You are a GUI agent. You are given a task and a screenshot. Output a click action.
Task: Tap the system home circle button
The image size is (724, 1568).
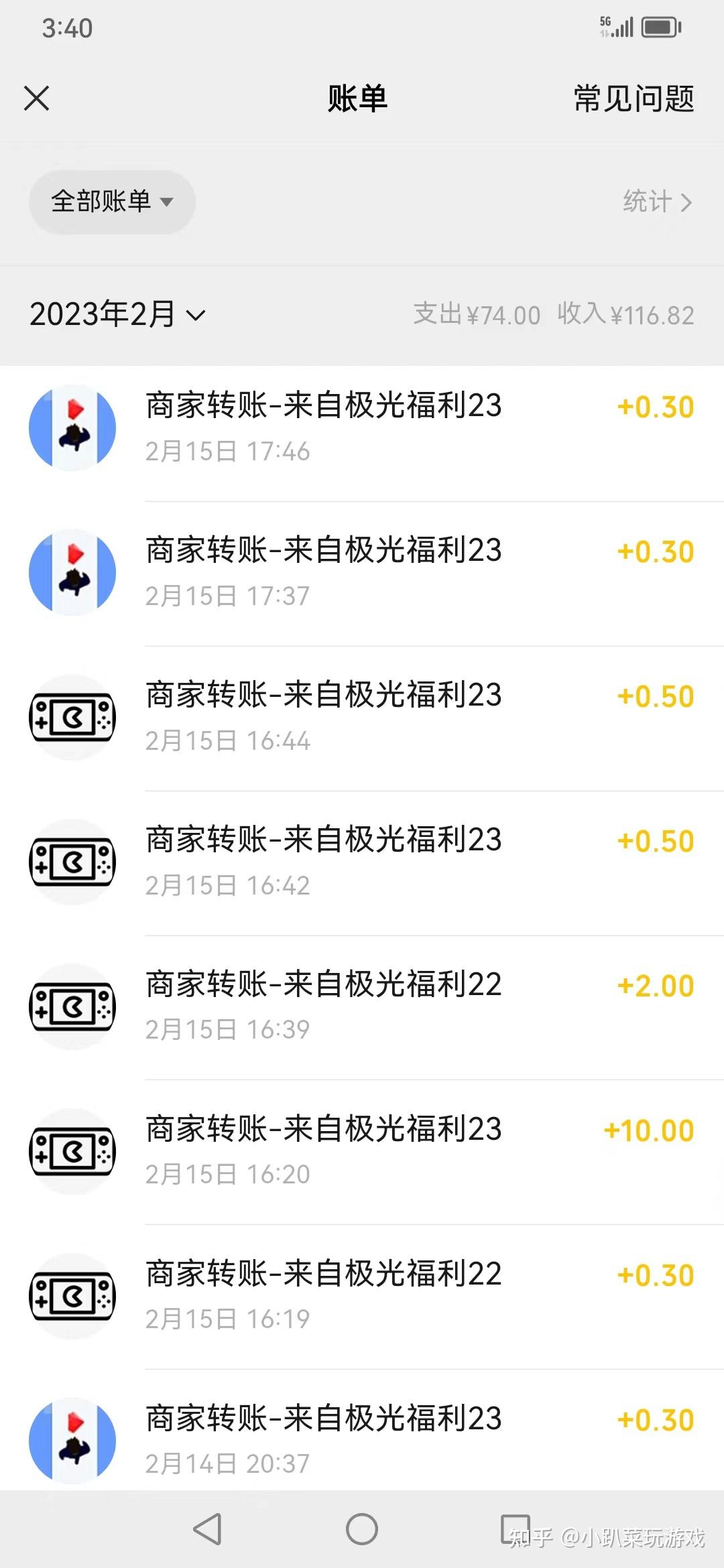point(362,1529)
